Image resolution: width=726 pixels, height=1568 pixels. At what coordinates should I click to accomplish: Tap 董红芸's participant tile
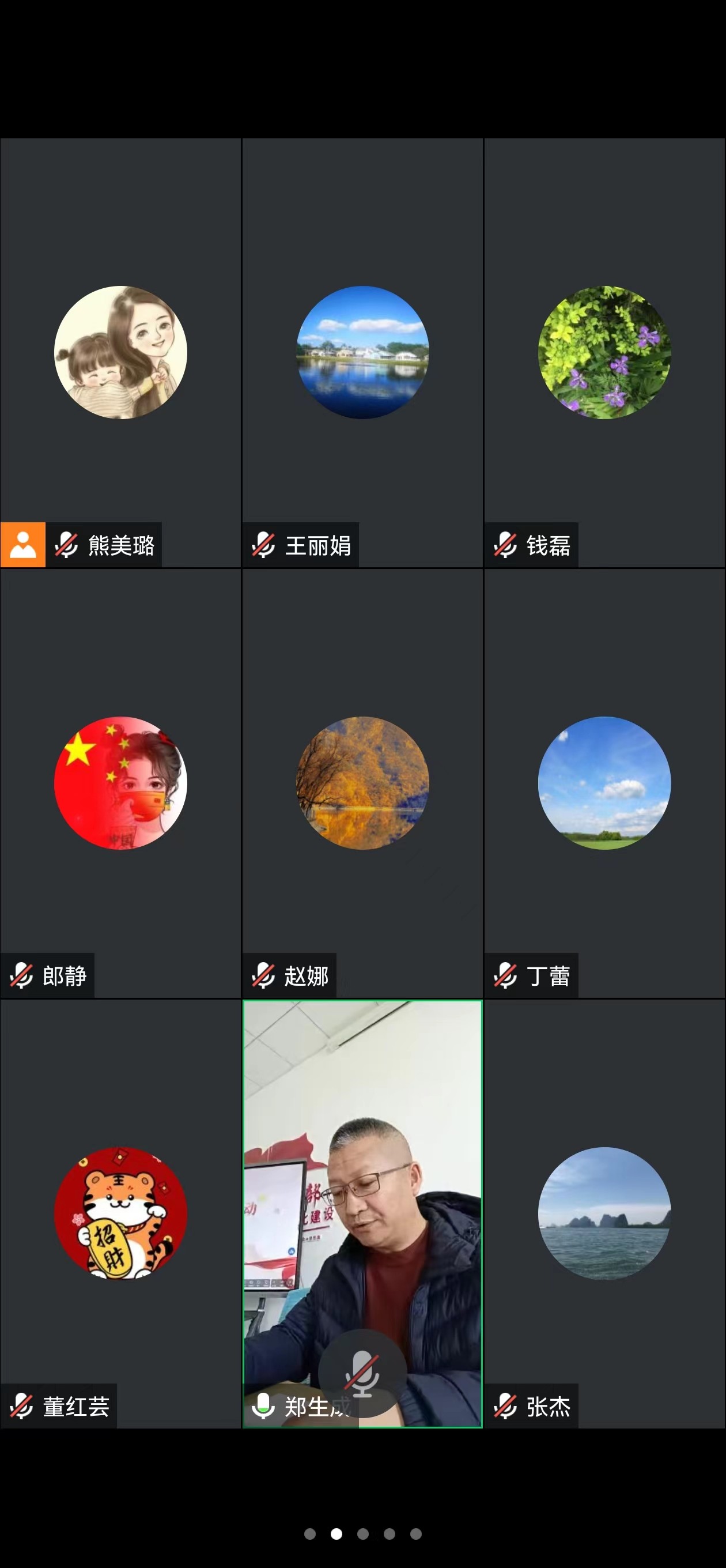[120, 1213]
